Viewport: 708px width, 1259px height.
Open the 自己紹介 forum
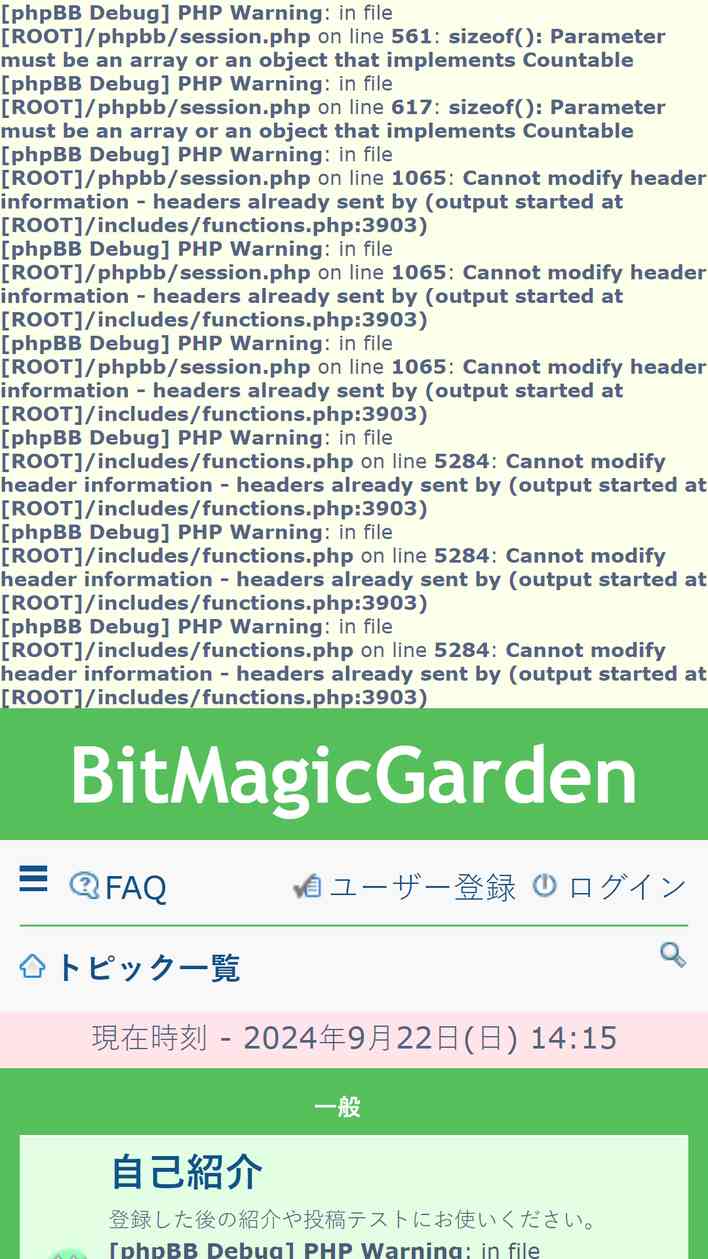187,1172
